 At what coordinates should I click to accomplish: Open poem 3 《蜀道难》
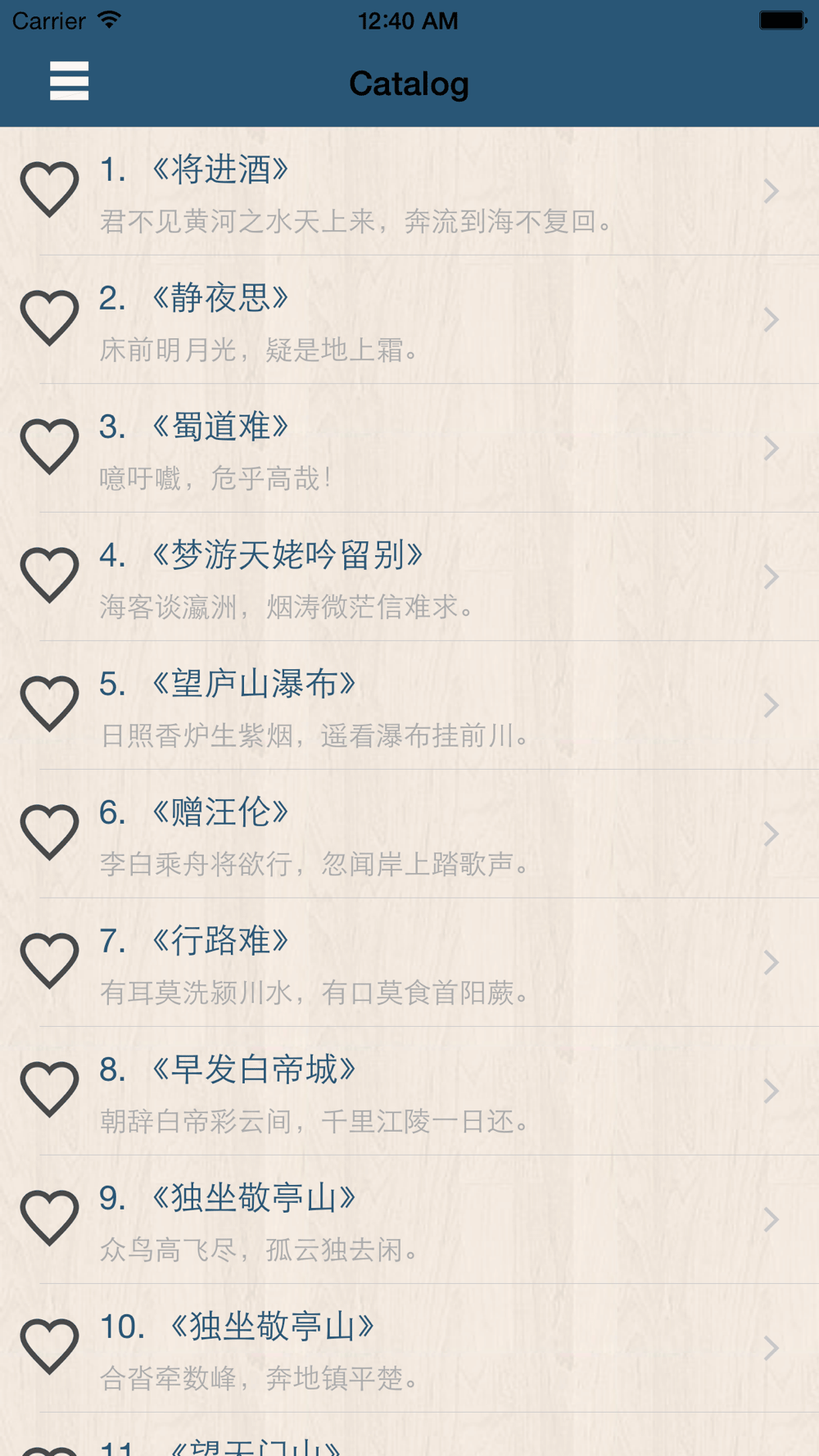point(409,449)
